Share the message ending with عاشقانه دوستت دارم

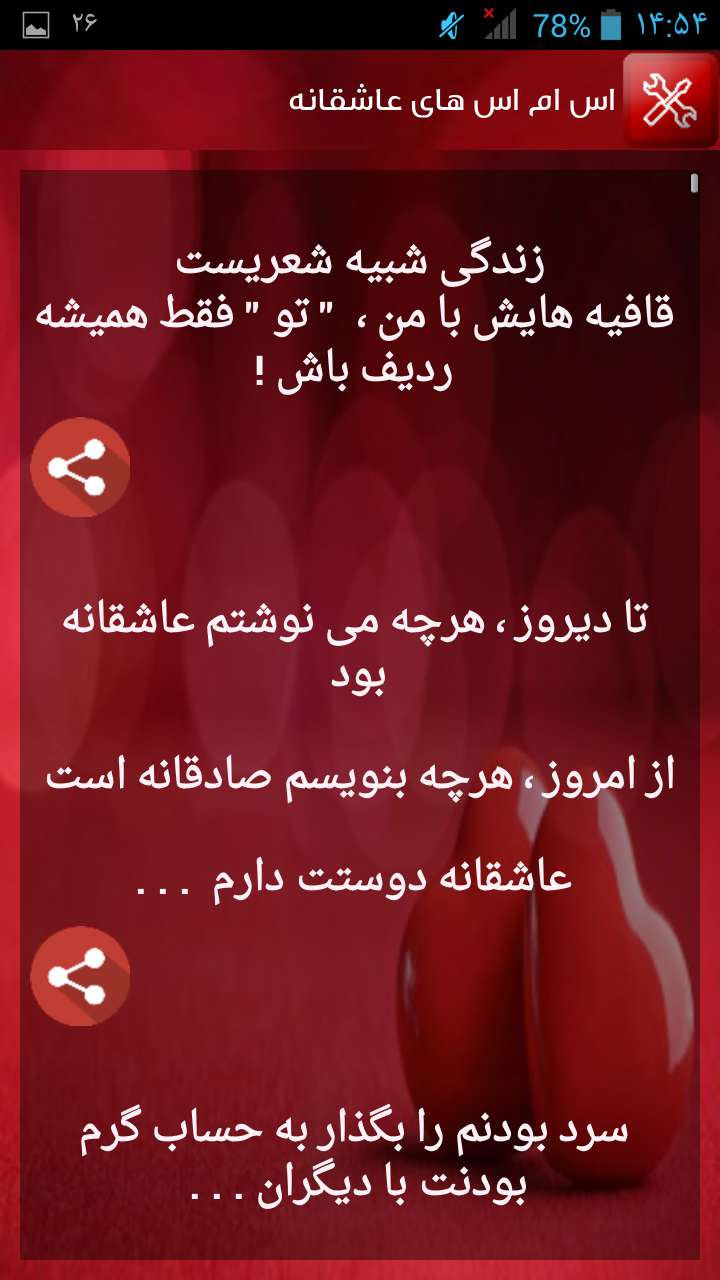pos(80,976)
